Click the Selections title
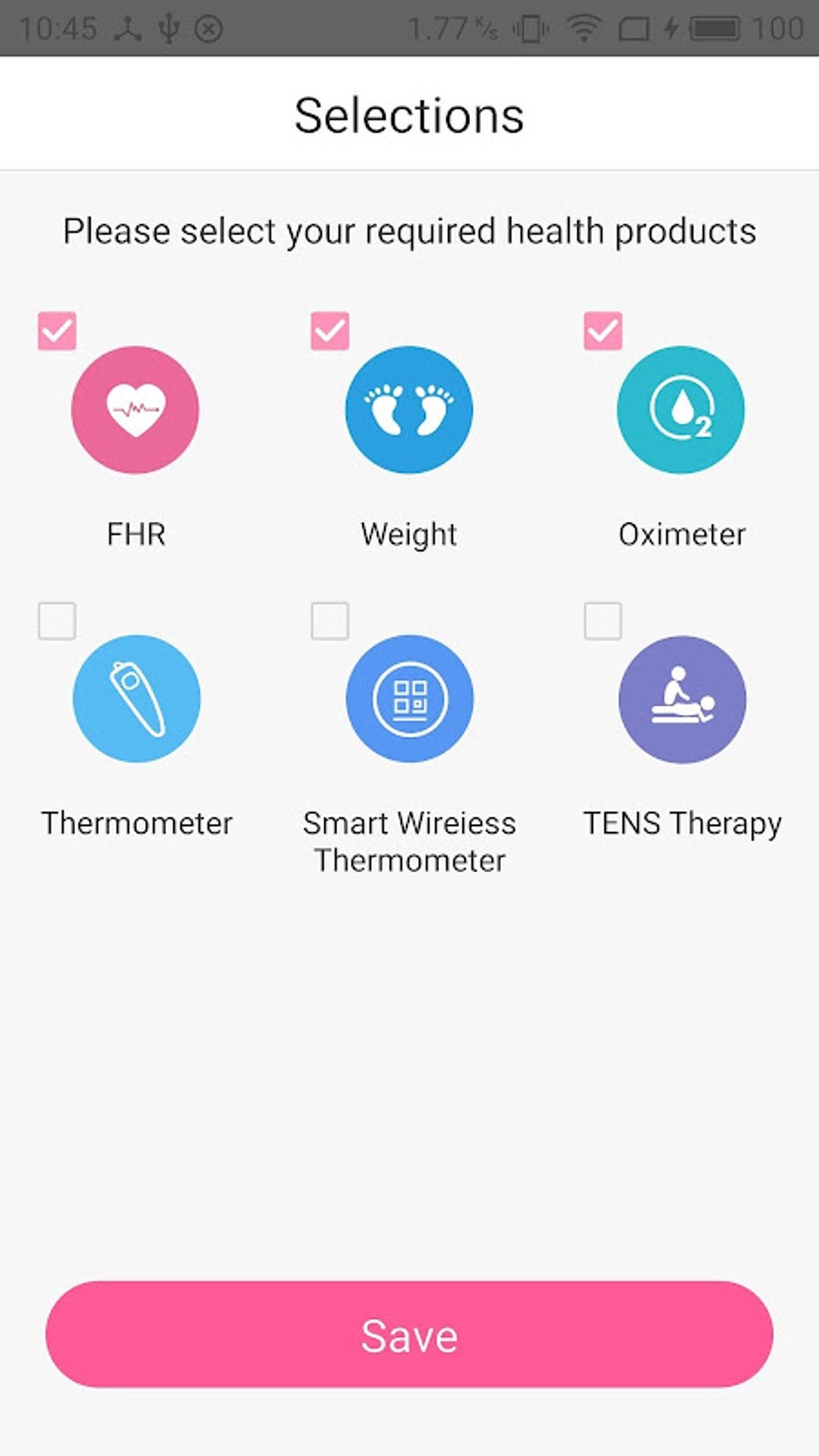Viewport: 819px width, 1456px height. [x=409, y=115]
